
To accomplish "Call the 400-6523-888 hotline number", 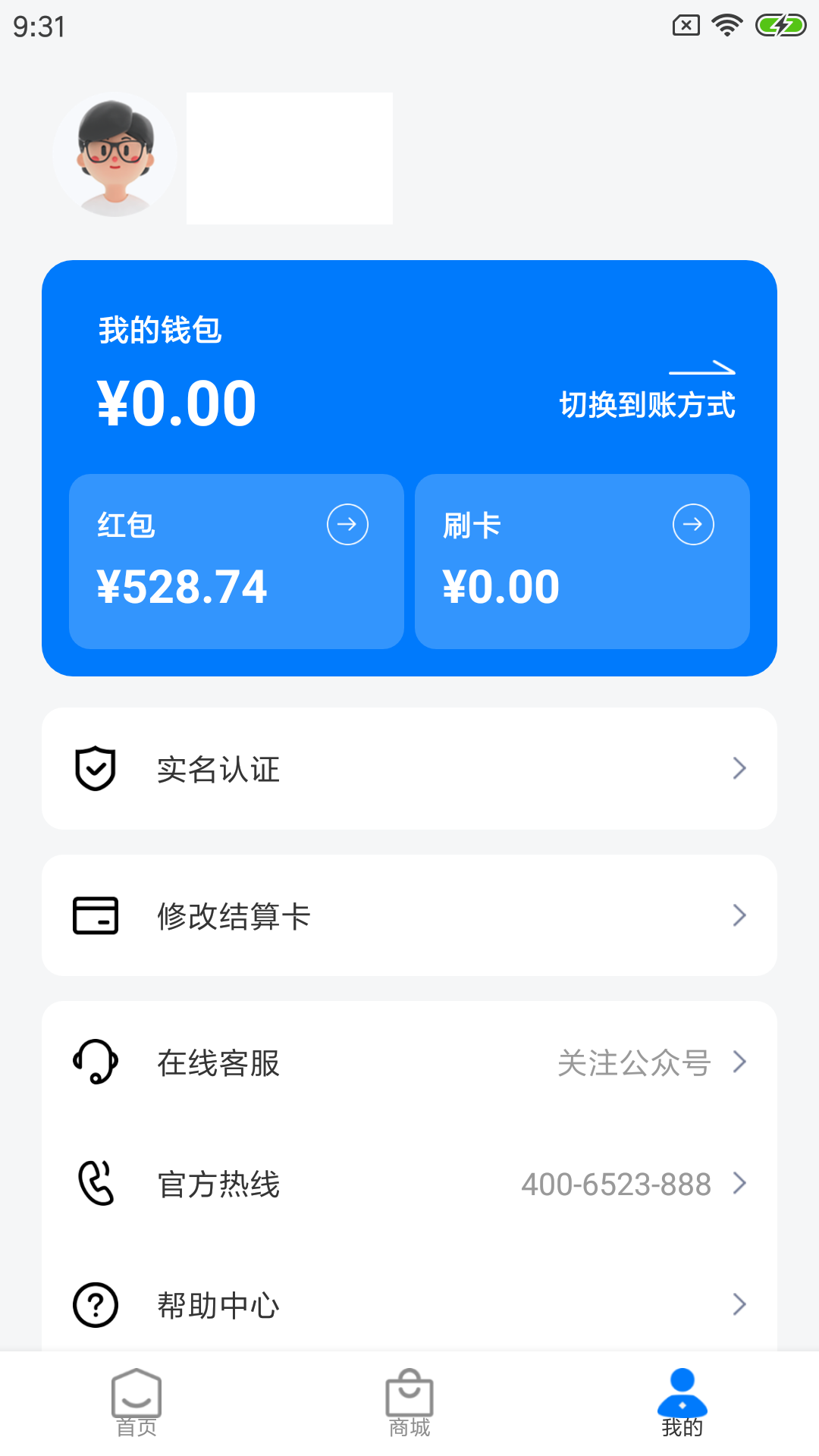I will (x=614, y=1185).
